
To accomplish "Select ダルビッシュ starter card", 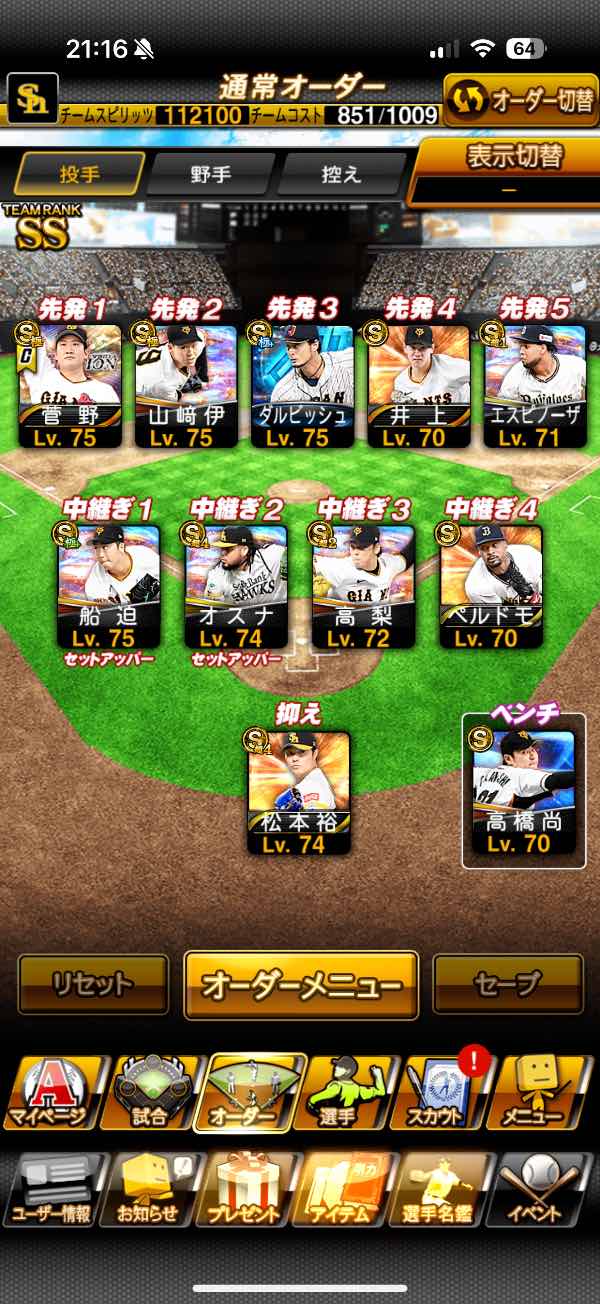I will pos(302,385).
